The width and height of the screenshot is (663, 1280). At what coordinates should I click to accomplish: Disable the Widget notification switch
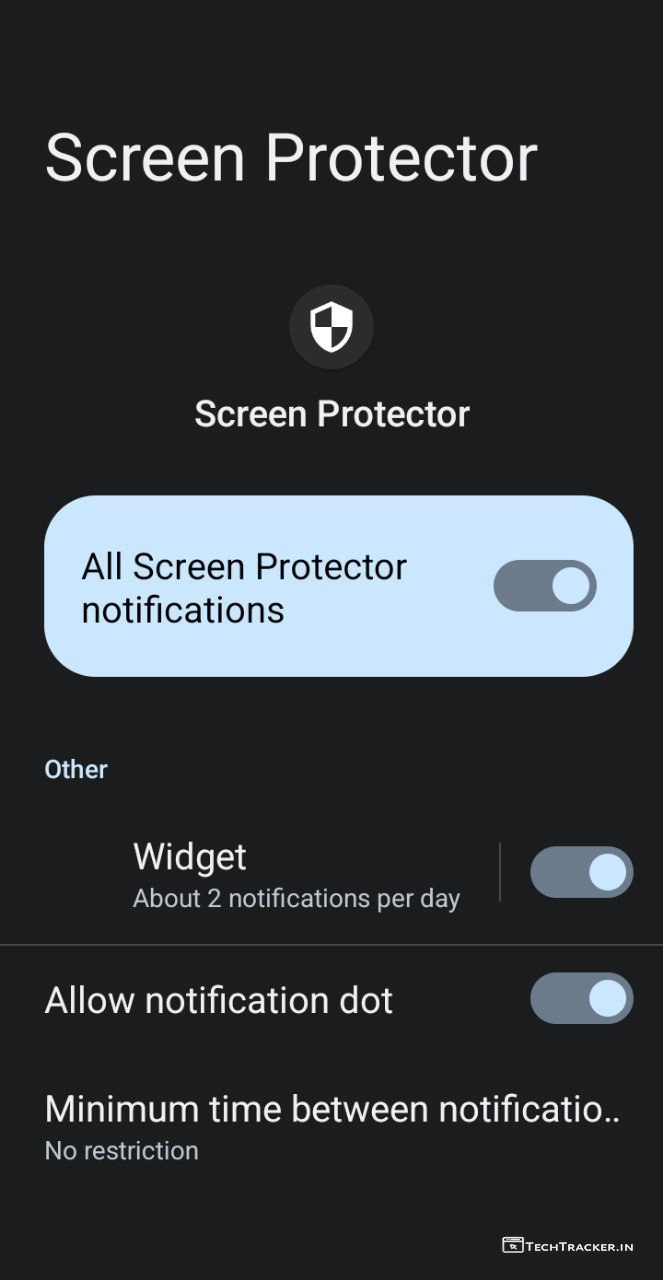[581, 873]
